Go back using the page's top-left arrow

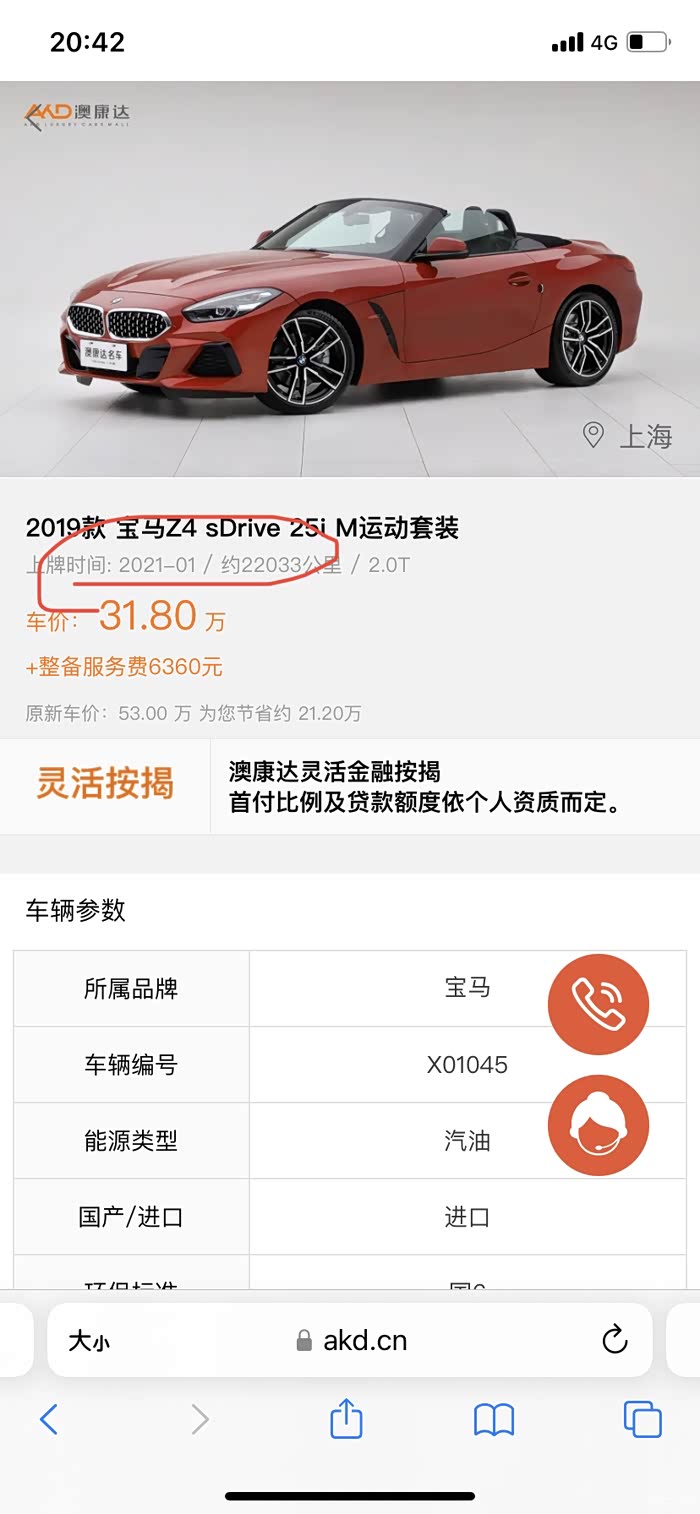click(34, 117)
